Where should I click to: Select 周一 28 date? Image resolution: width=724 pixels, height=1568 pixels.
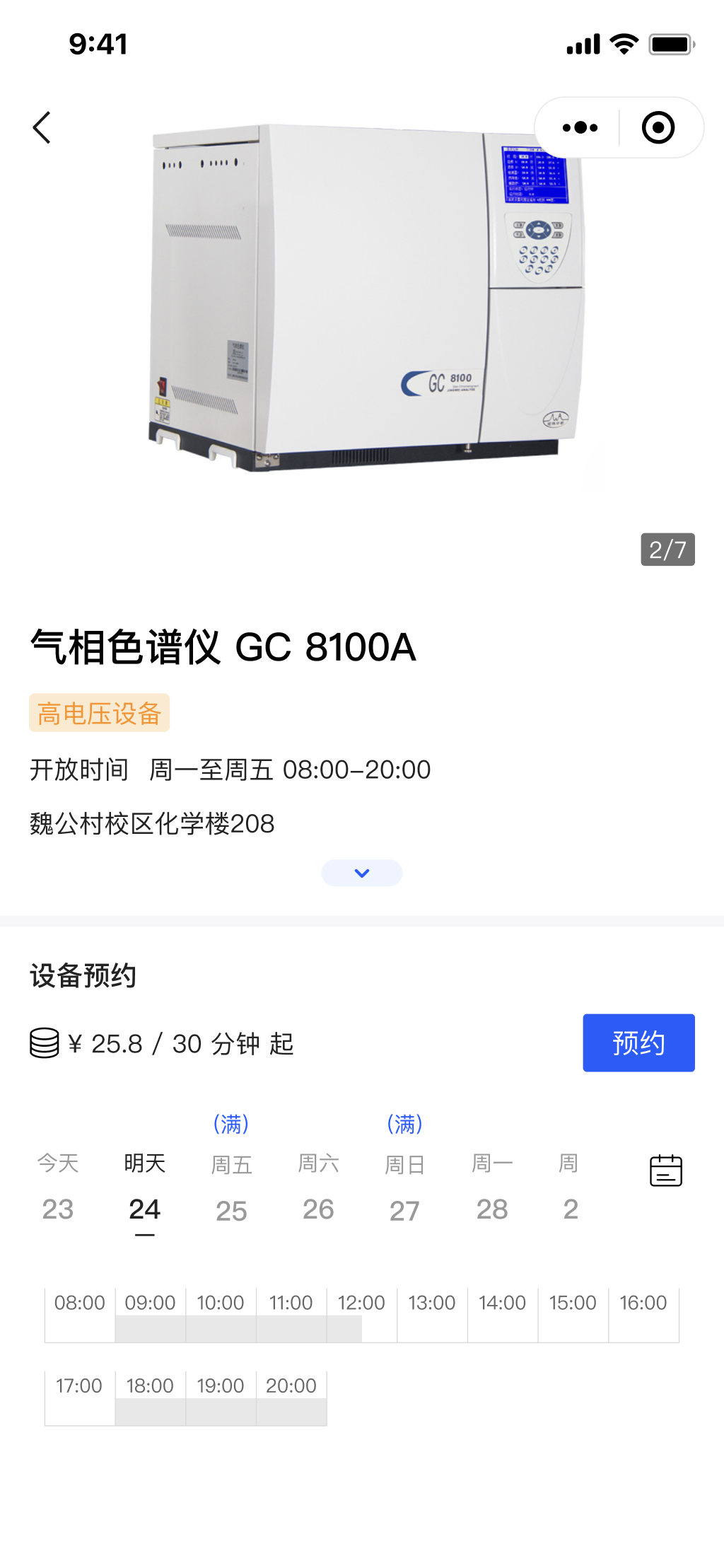[x=492, y=1188]
